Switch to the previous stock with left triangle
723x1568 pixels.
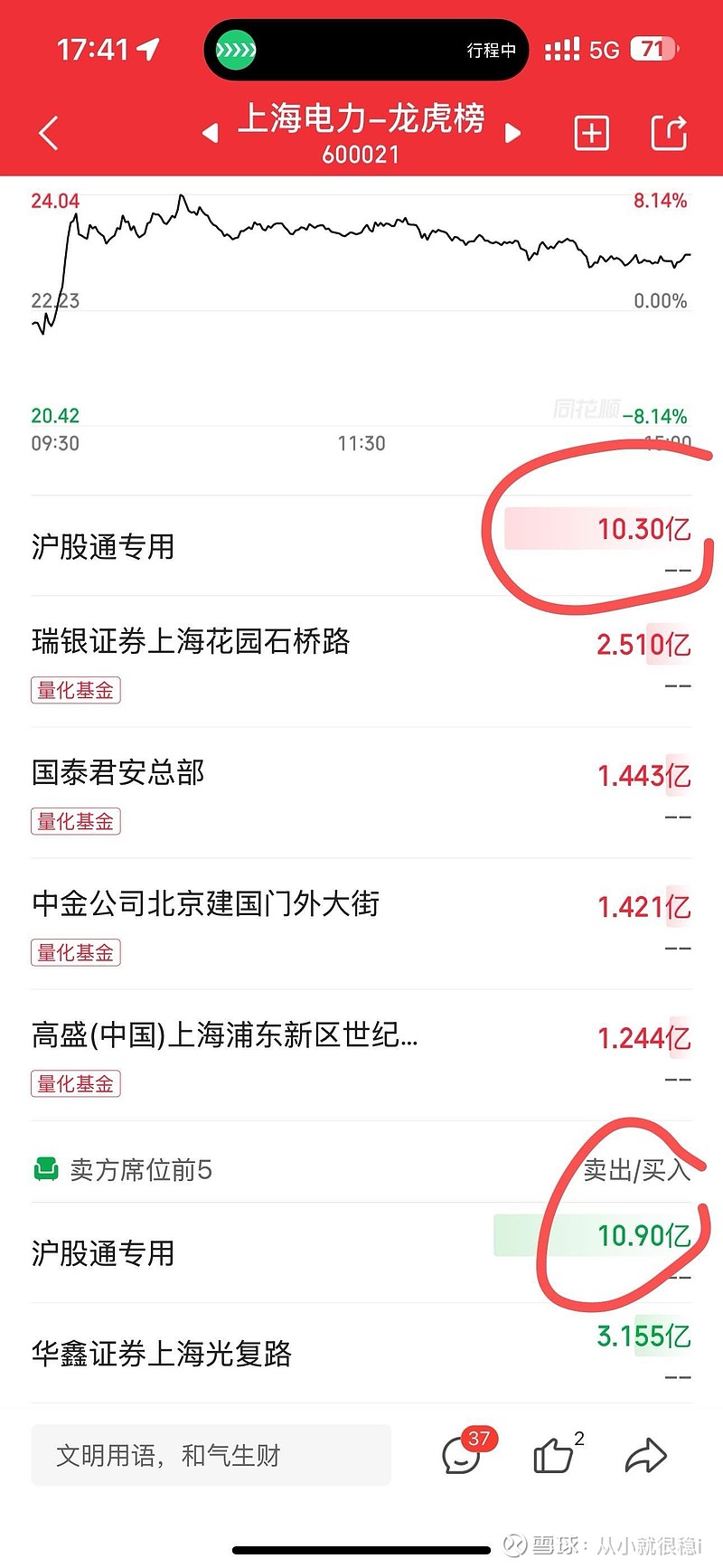pyautogui.click(x=210, y=134)
